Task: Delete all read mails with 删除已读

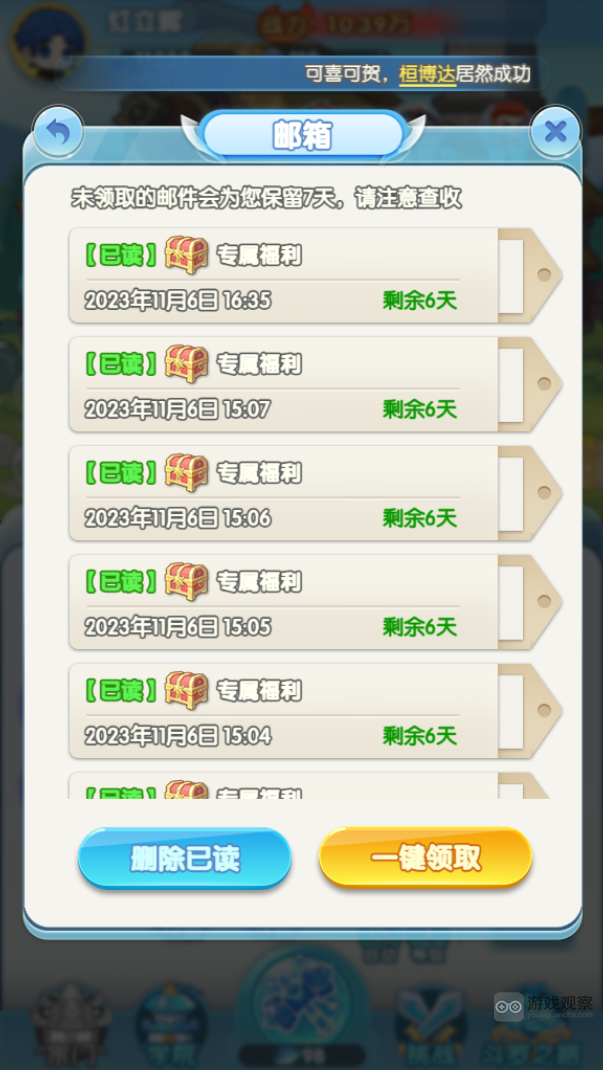Action: pos(184,857)
